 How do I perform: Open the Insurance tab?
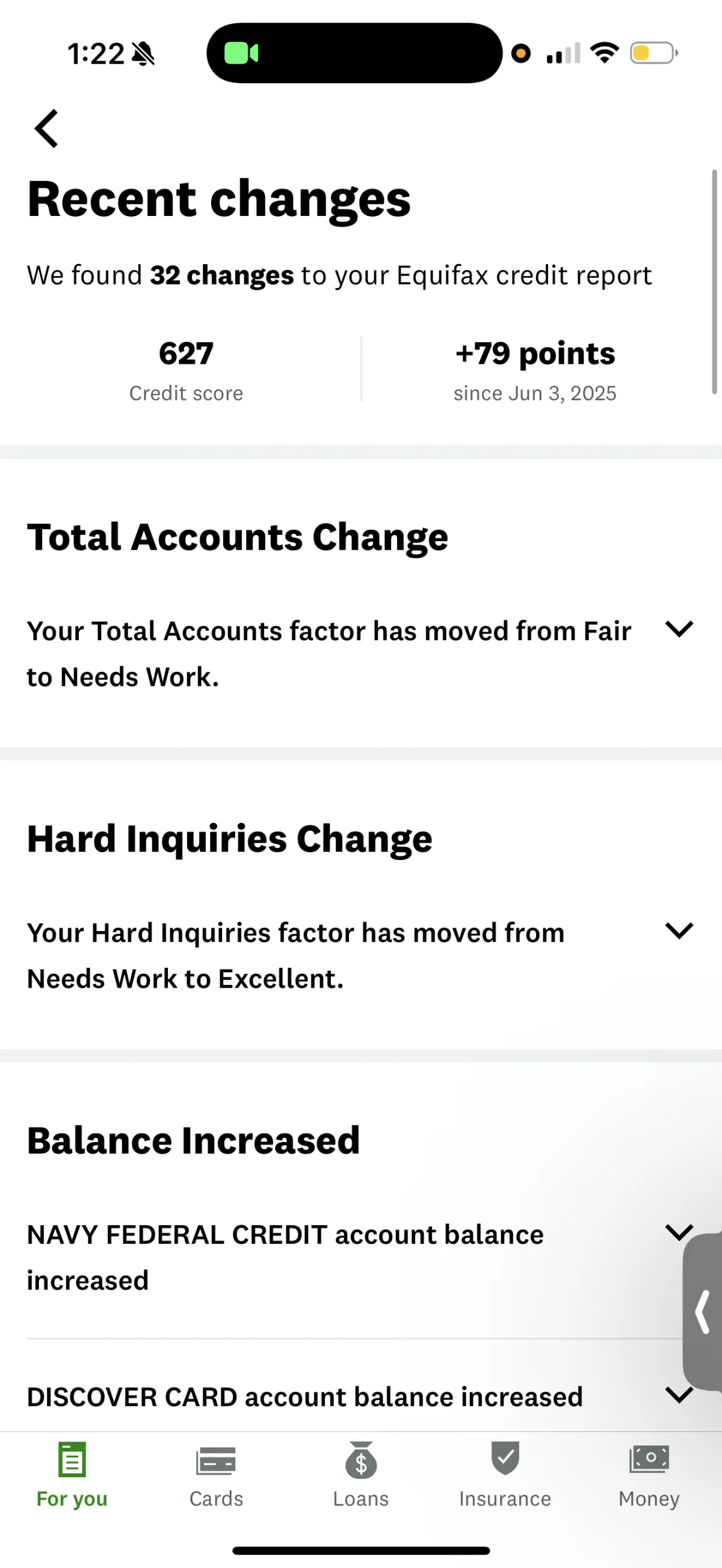coord(505,1476)
